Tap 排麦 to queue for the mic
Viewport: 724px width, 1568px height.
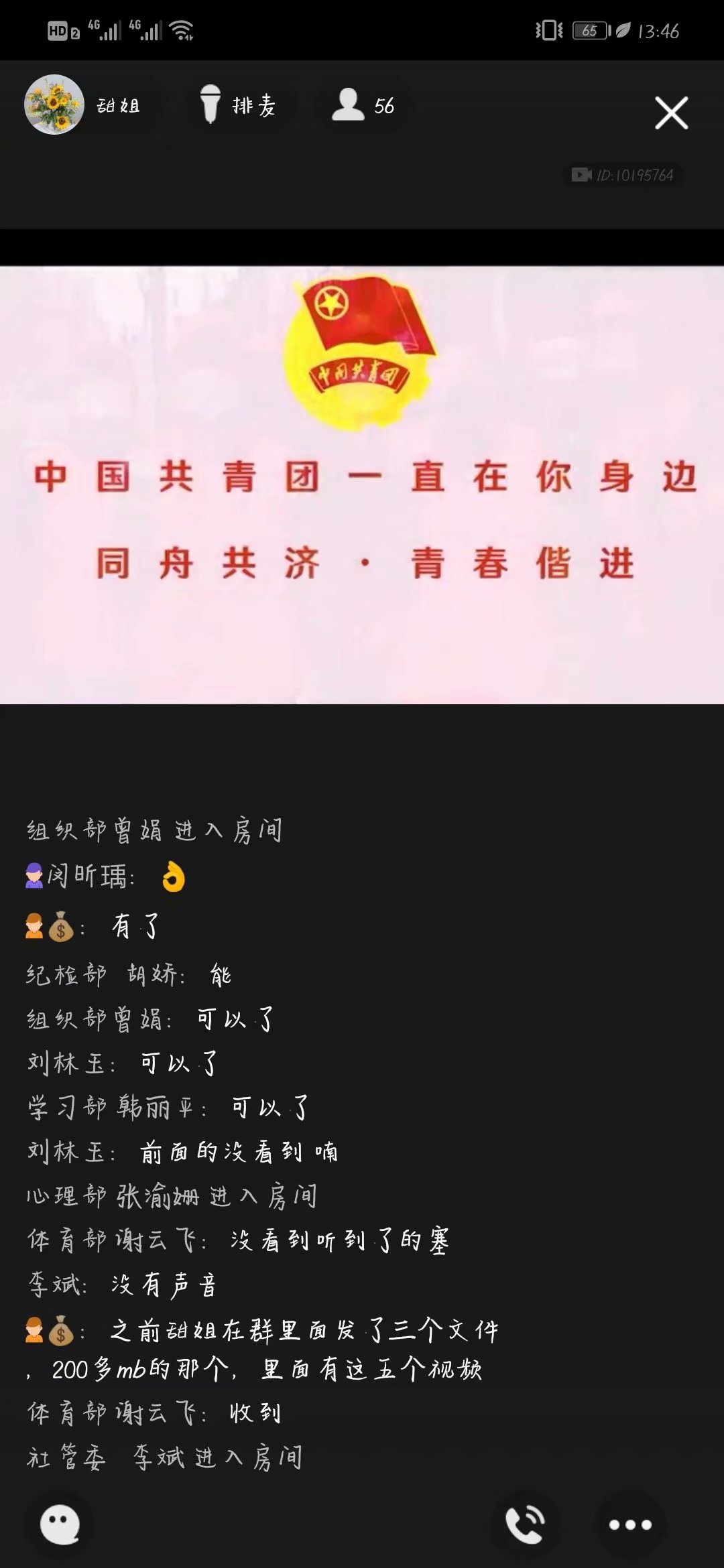coord(238,105)
